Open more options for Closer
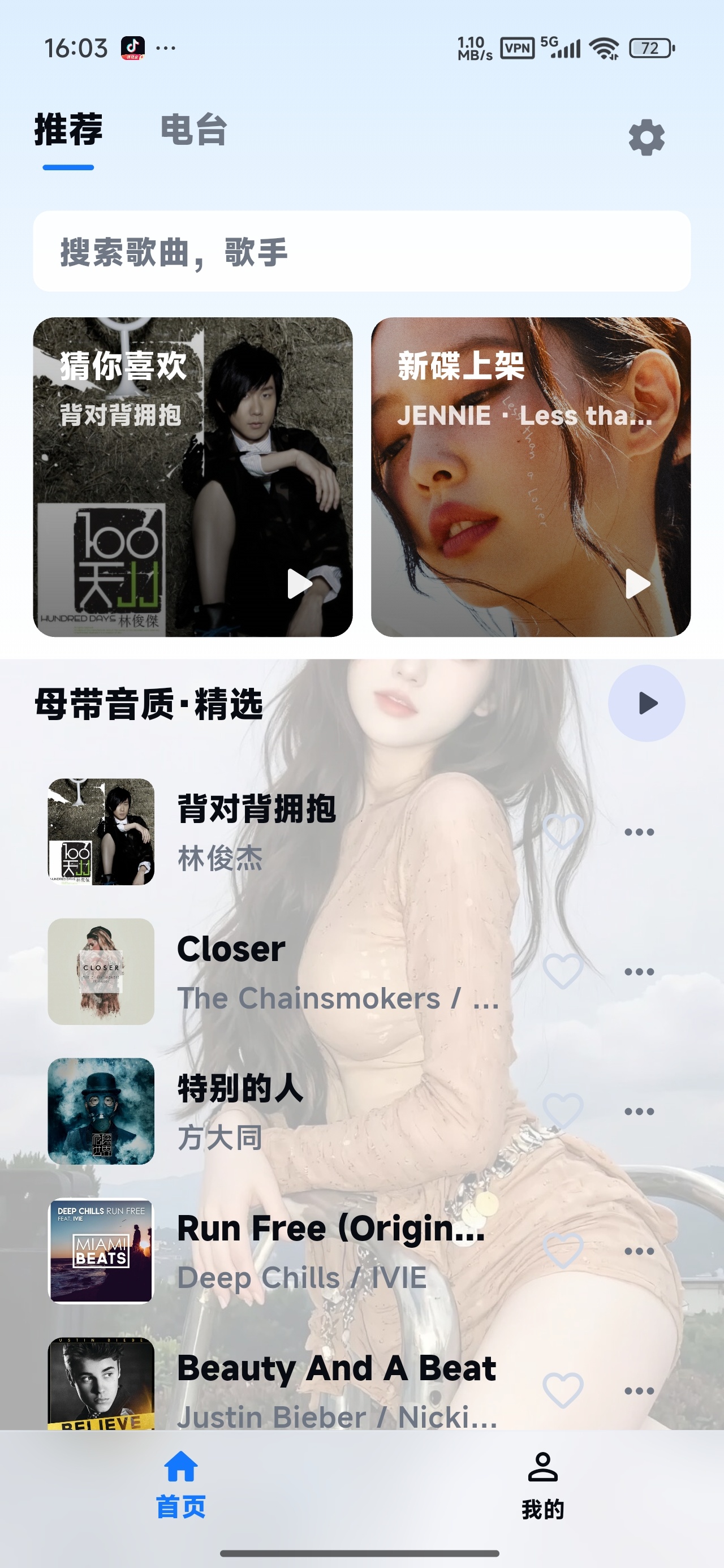Screen dimensions: 724x1568 [639, 972]
